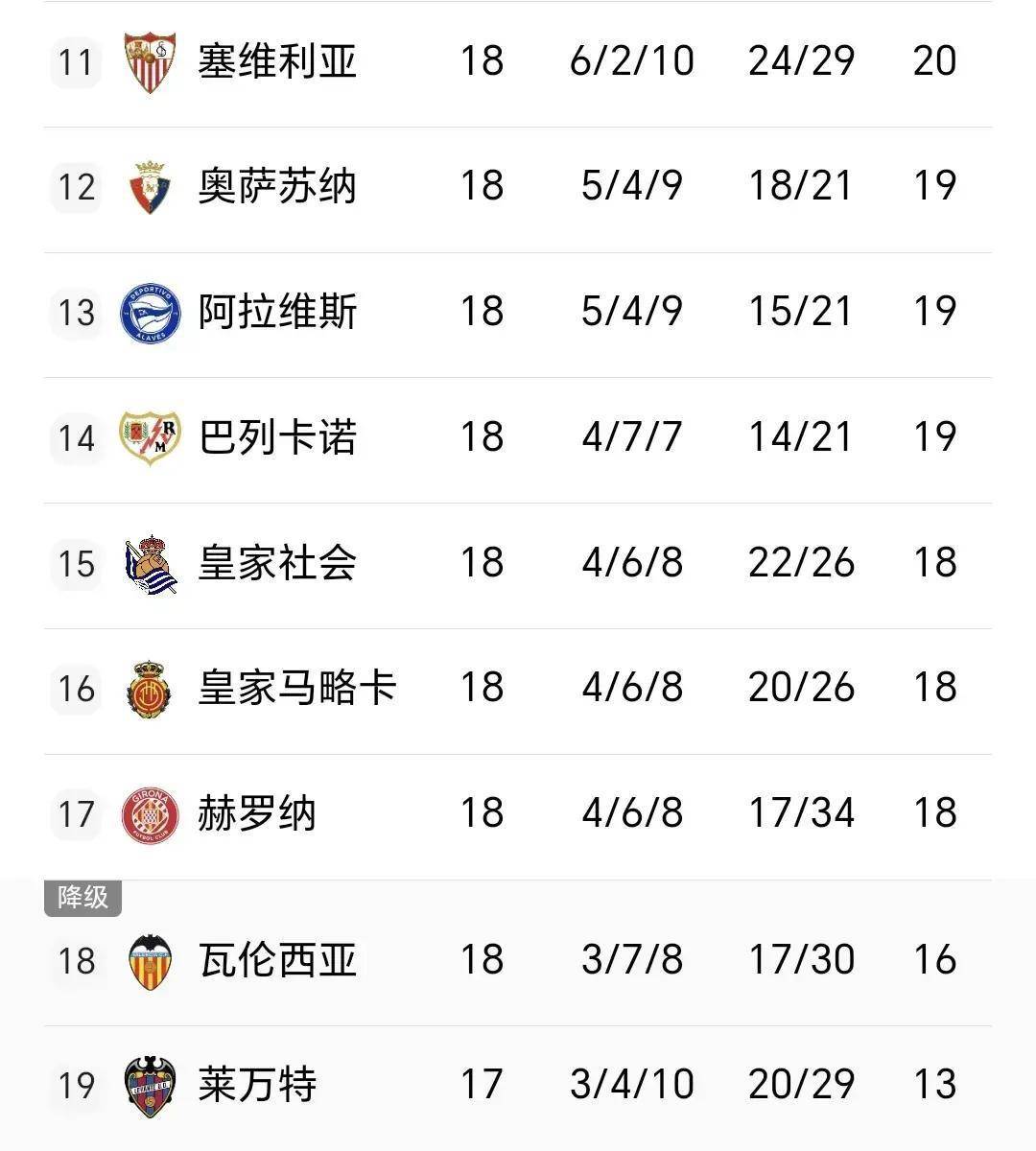Open 瓦伦西亚 in the relegation zone
Image resolution: width=1036 pixels, height=1151 pixels.
tap(277, 959)
